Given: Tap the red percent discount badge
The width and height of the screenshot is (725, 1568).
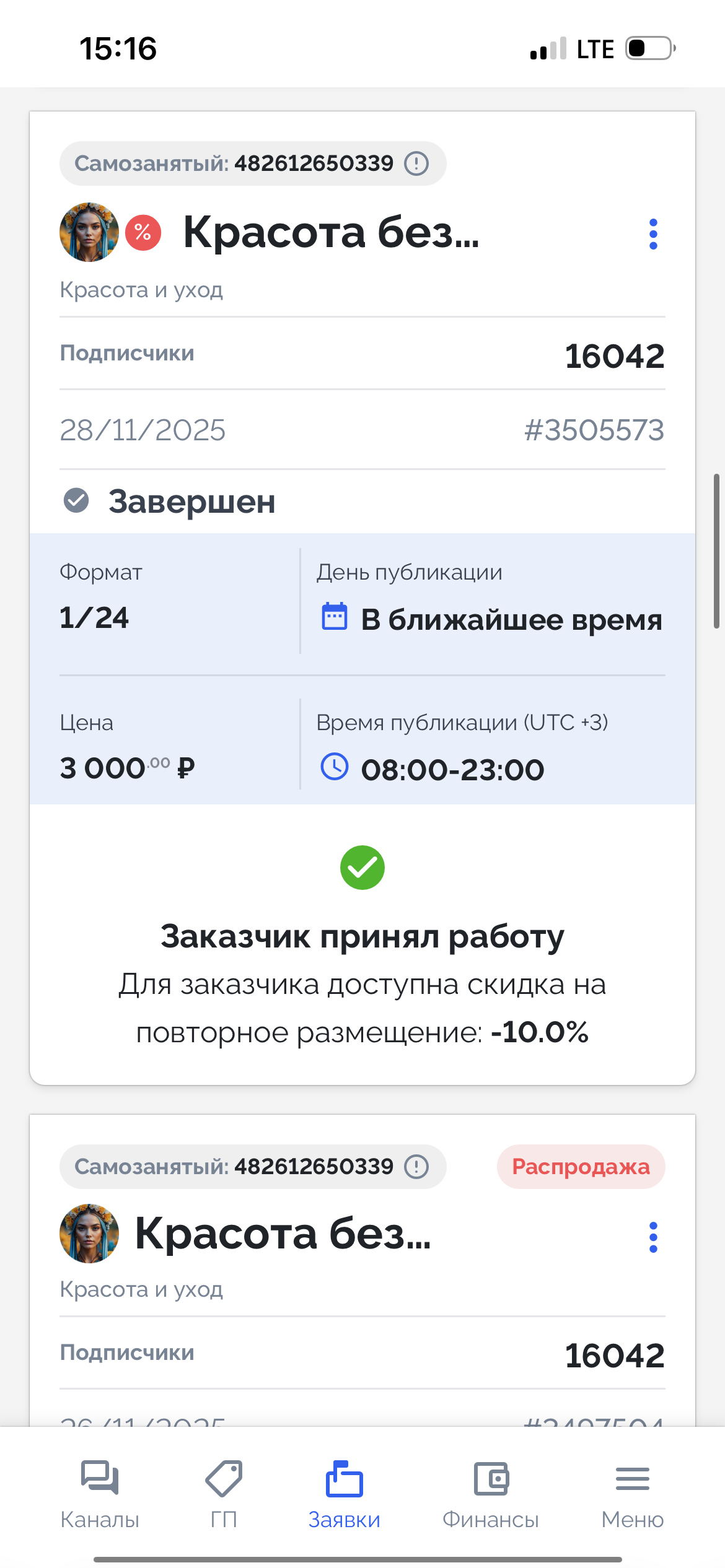Looking at the screenshot, I should (x=143, y=233).
